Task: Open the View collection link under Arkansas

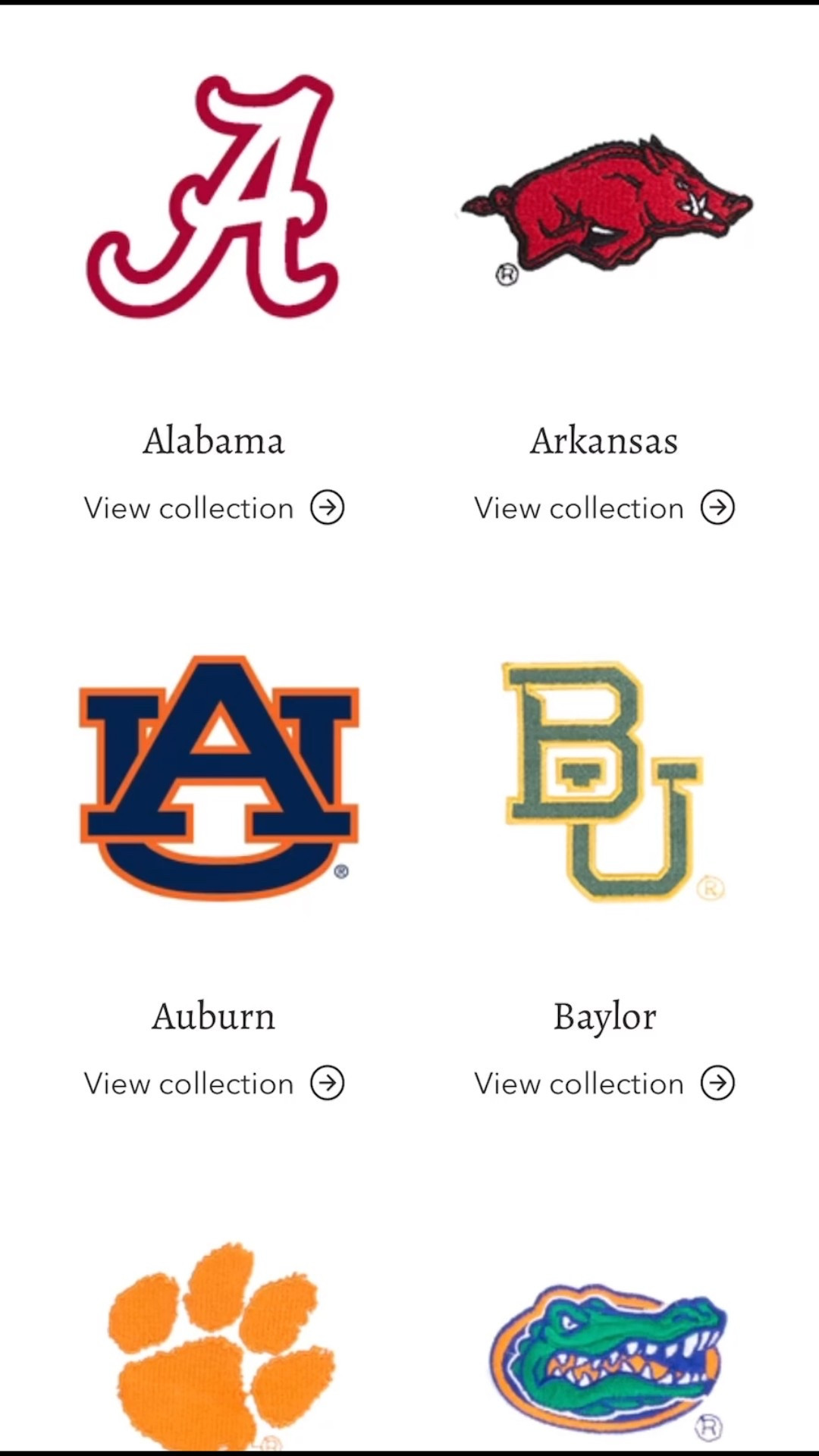Action: [x=578, y=508]
